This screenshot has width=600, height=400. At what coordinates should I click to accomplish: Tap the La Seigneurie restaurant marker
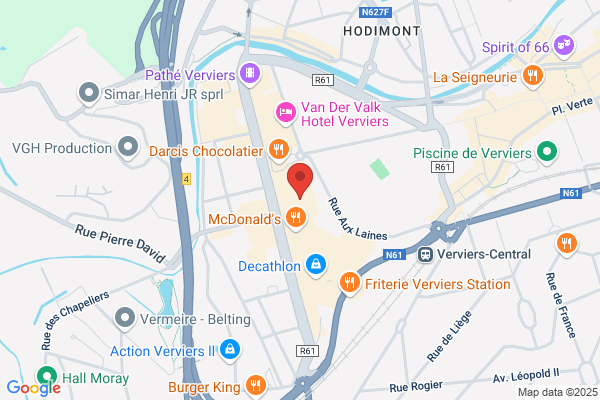click(x=533, y=76)
